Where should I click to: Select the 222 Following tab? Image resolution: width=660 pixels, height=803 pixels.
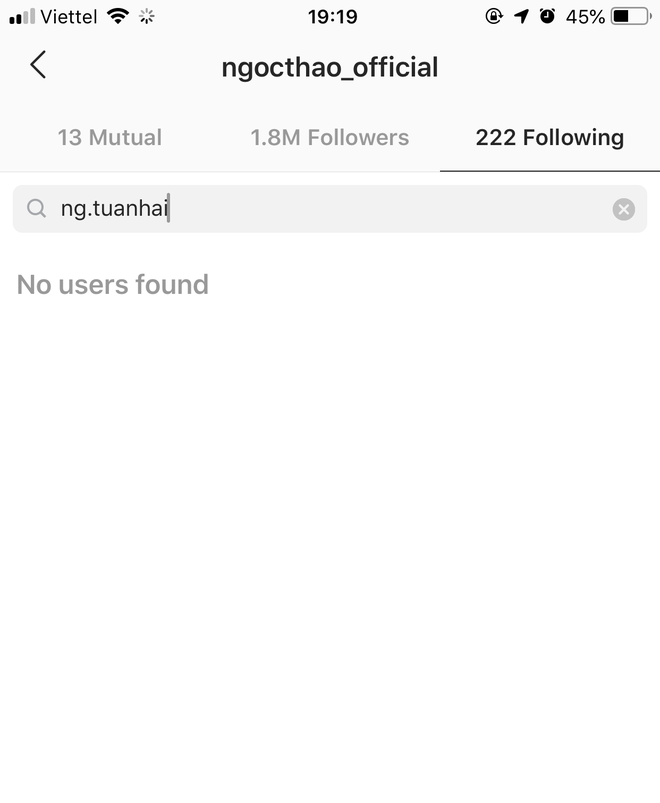pos(549,138)
